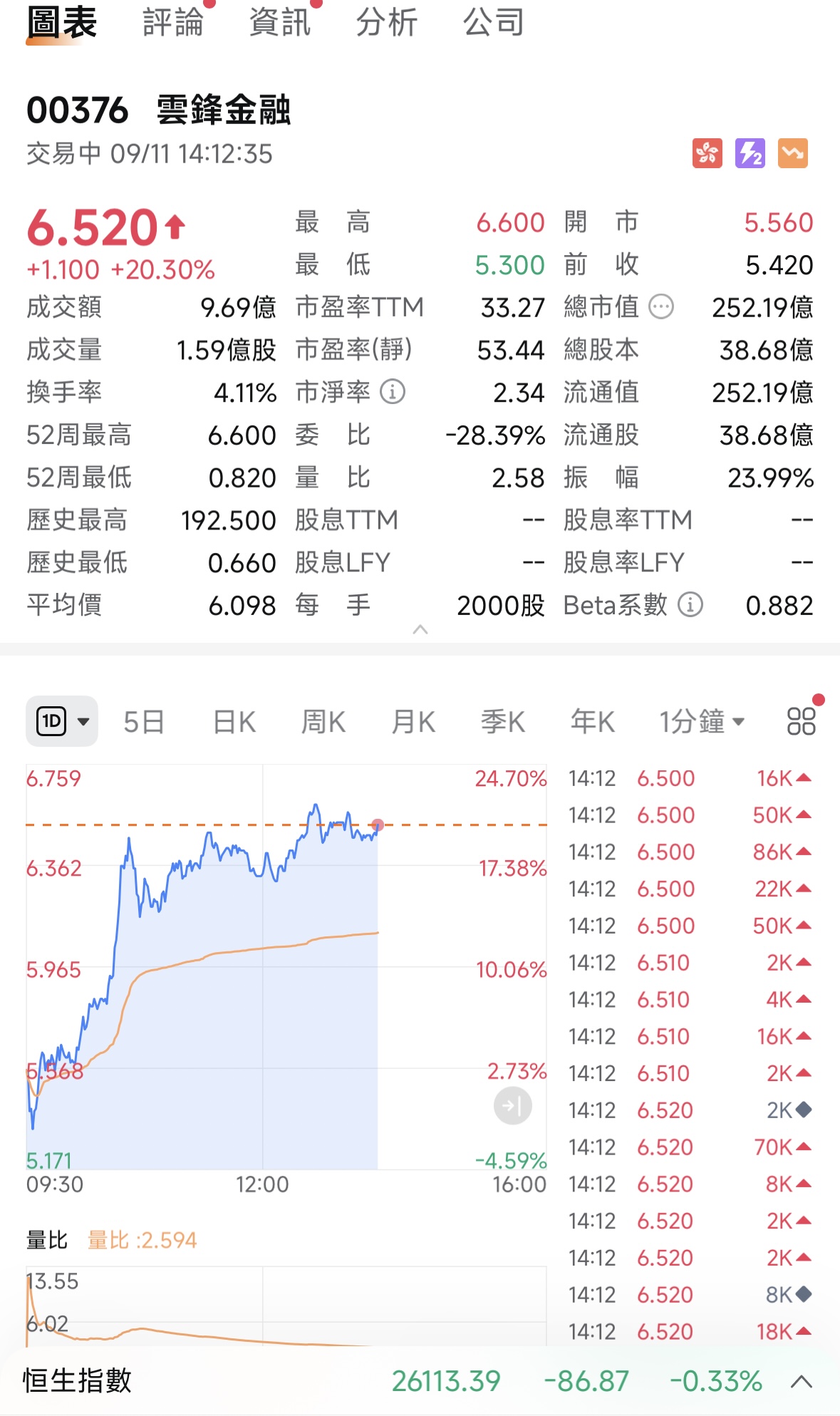Tap the Beta系數 info icon
Viewport: 840px width, 1416px height.
(x=688, y=605)
